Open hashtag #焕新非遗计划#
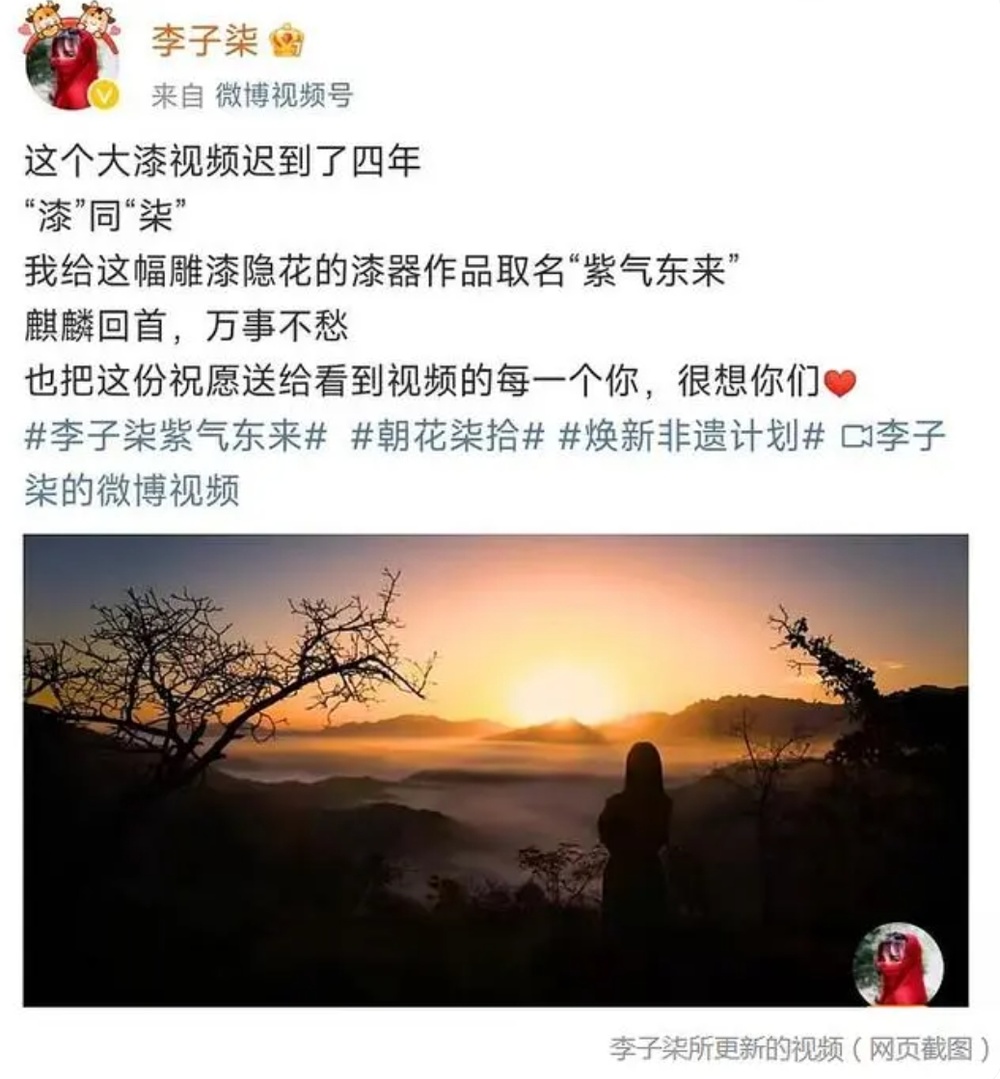 692,438
